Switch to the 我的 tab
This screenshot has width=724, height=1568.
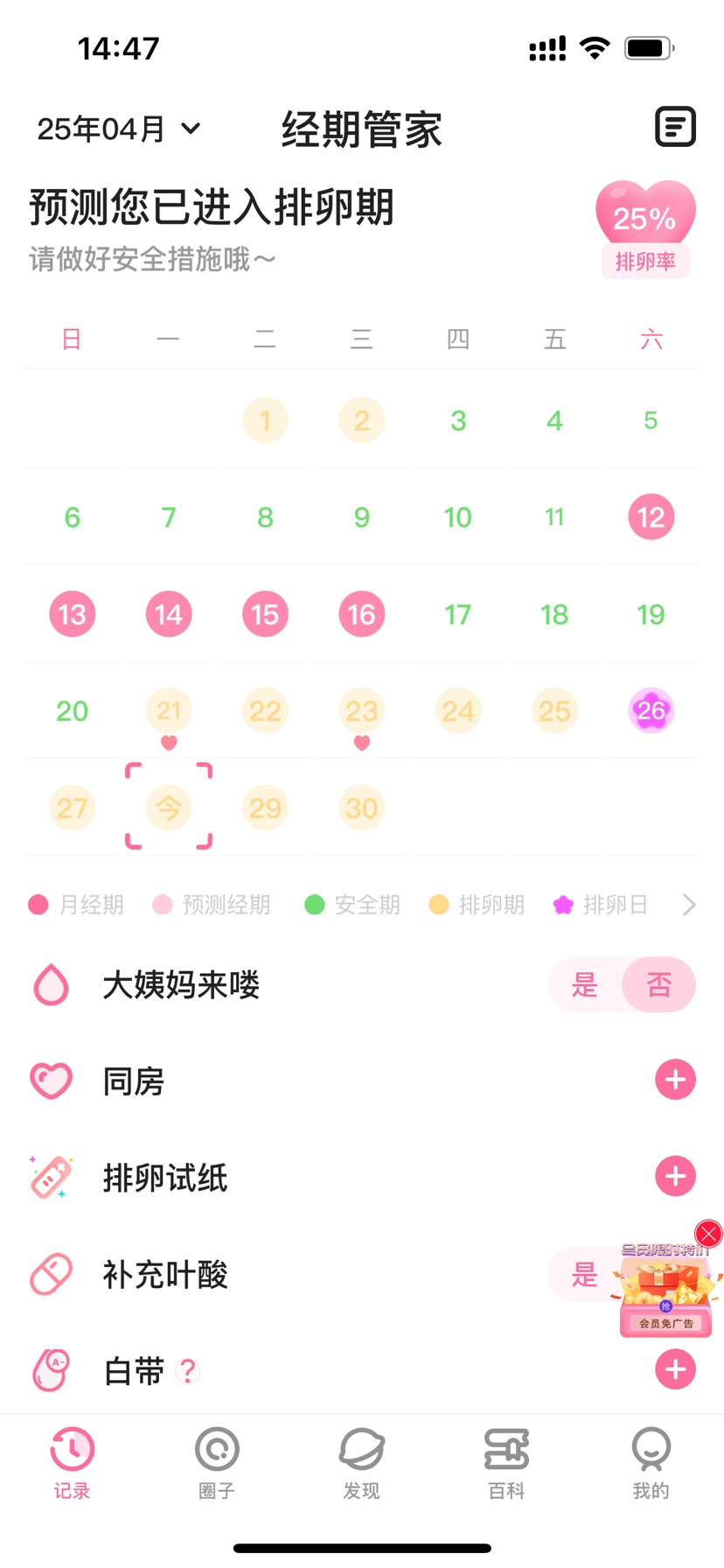(651, 1463)
